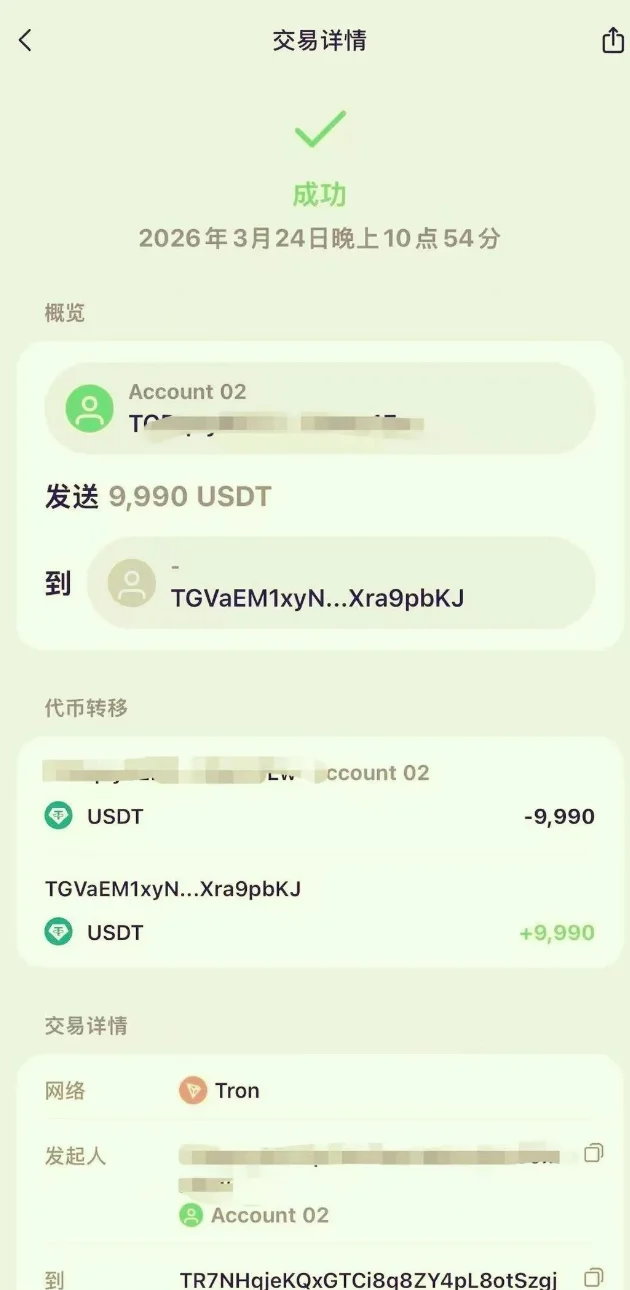Copy the TR7NHqjeKQxGTCi8q8ZY4pL8otSzgj address

click(593, 1277)
